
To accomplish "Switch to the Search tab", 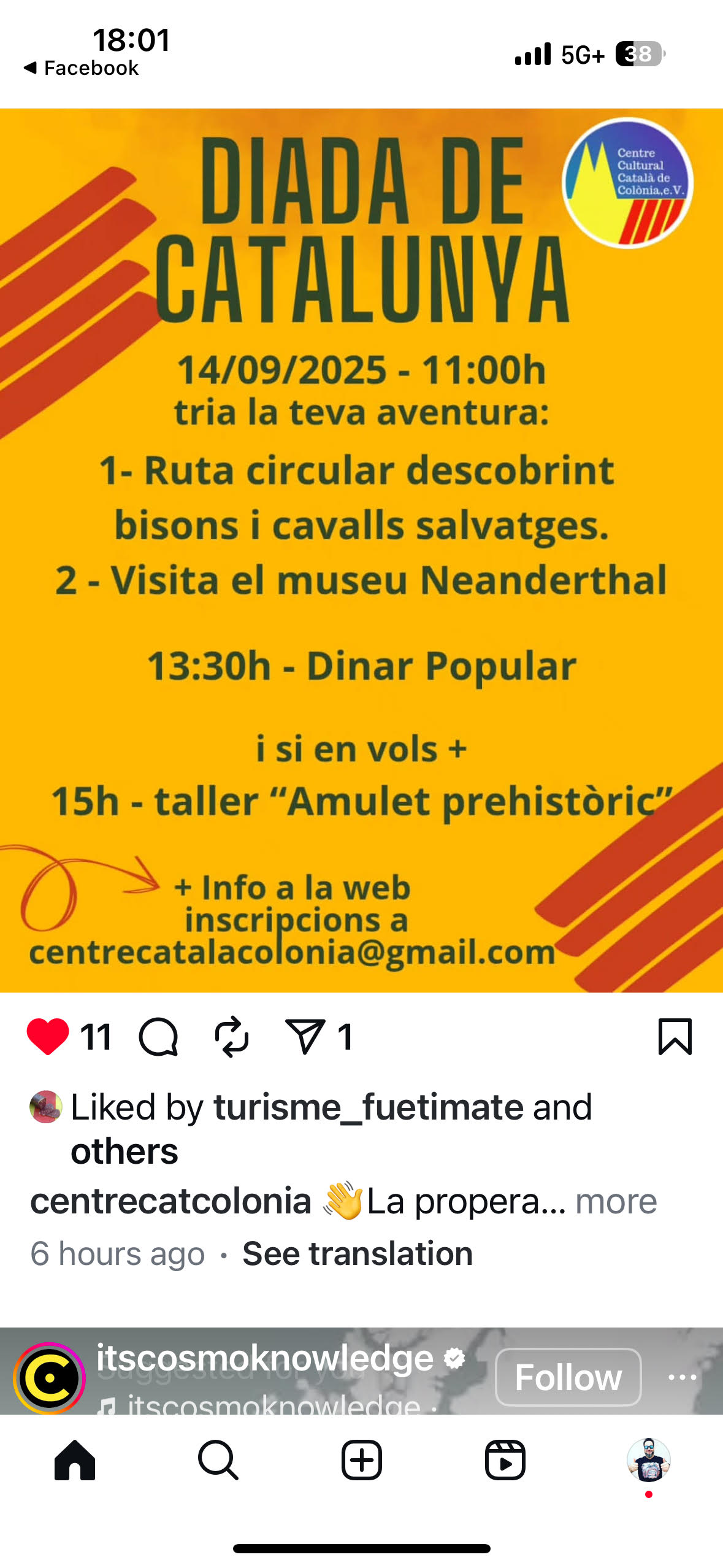I will 218,1460.
